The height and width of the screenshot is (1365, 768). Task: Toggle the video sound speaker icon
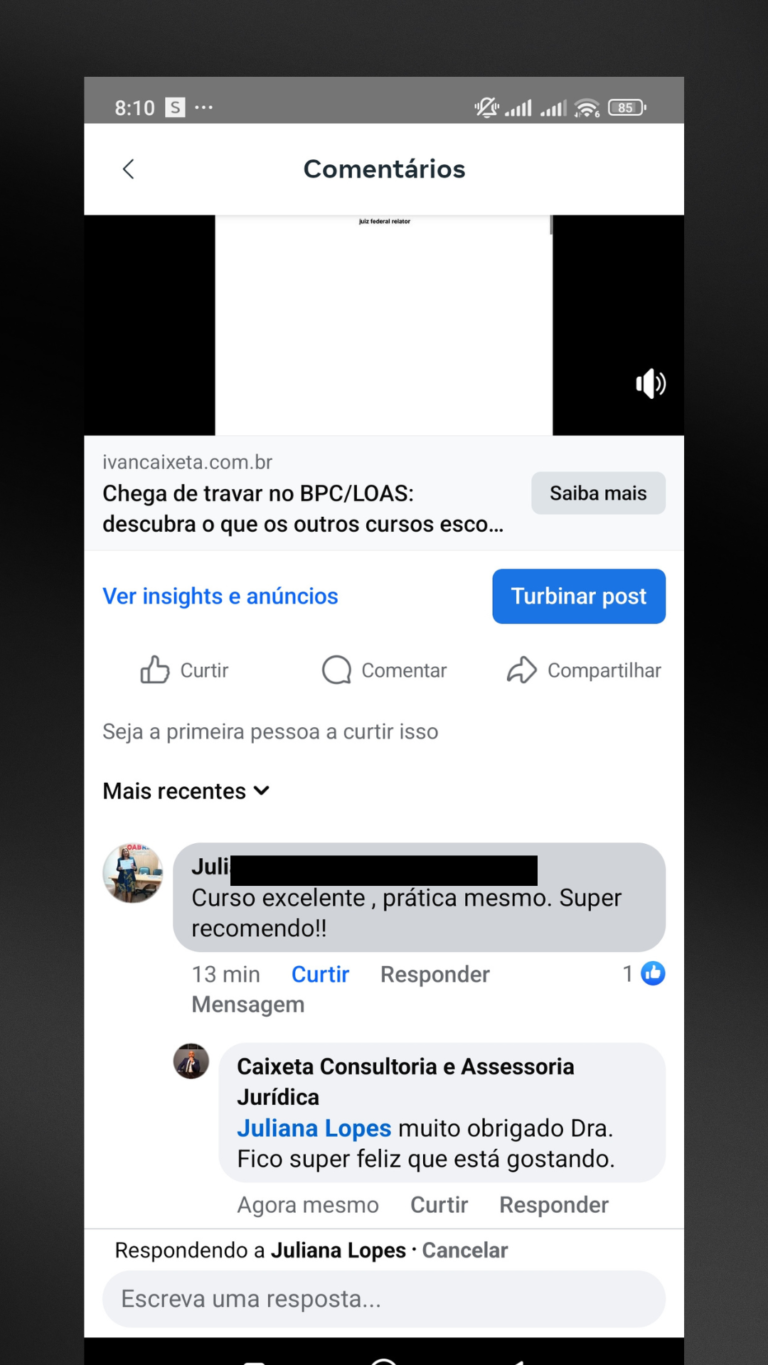pos(651,383)
